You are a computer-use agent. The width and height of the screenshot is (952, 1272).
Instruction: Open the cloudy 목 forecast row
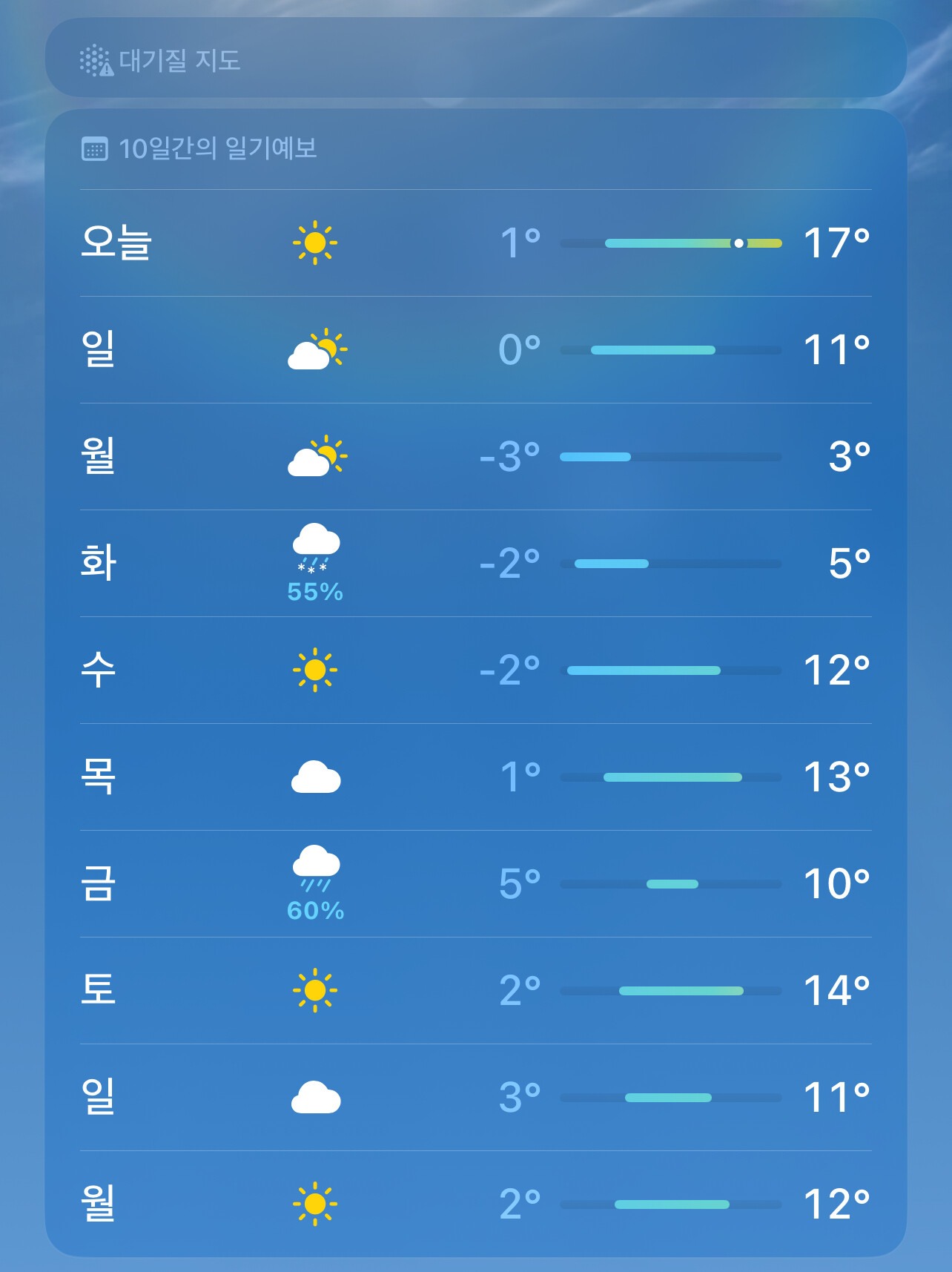click(x=475, y=777)
